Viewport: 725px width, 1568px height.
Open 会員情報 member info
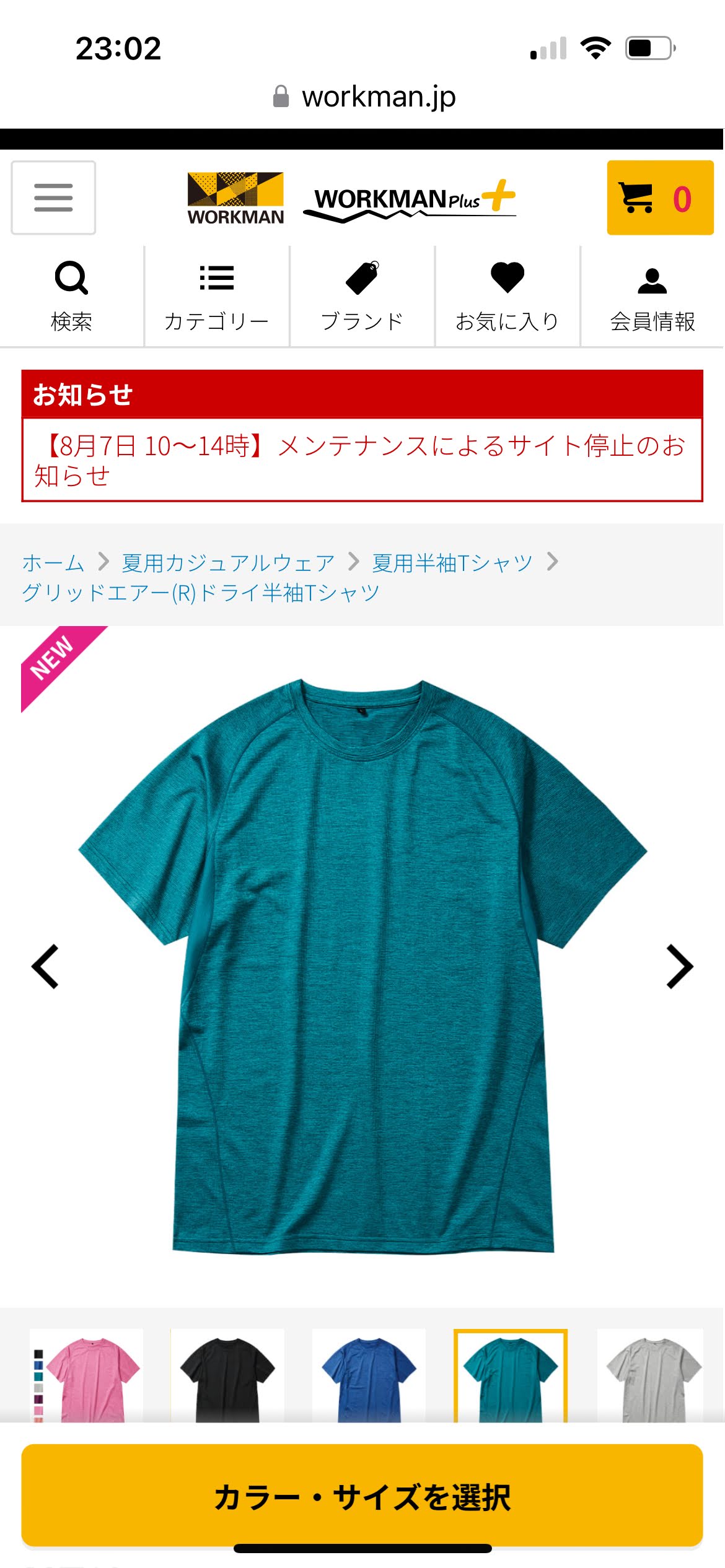click(652, 297)
